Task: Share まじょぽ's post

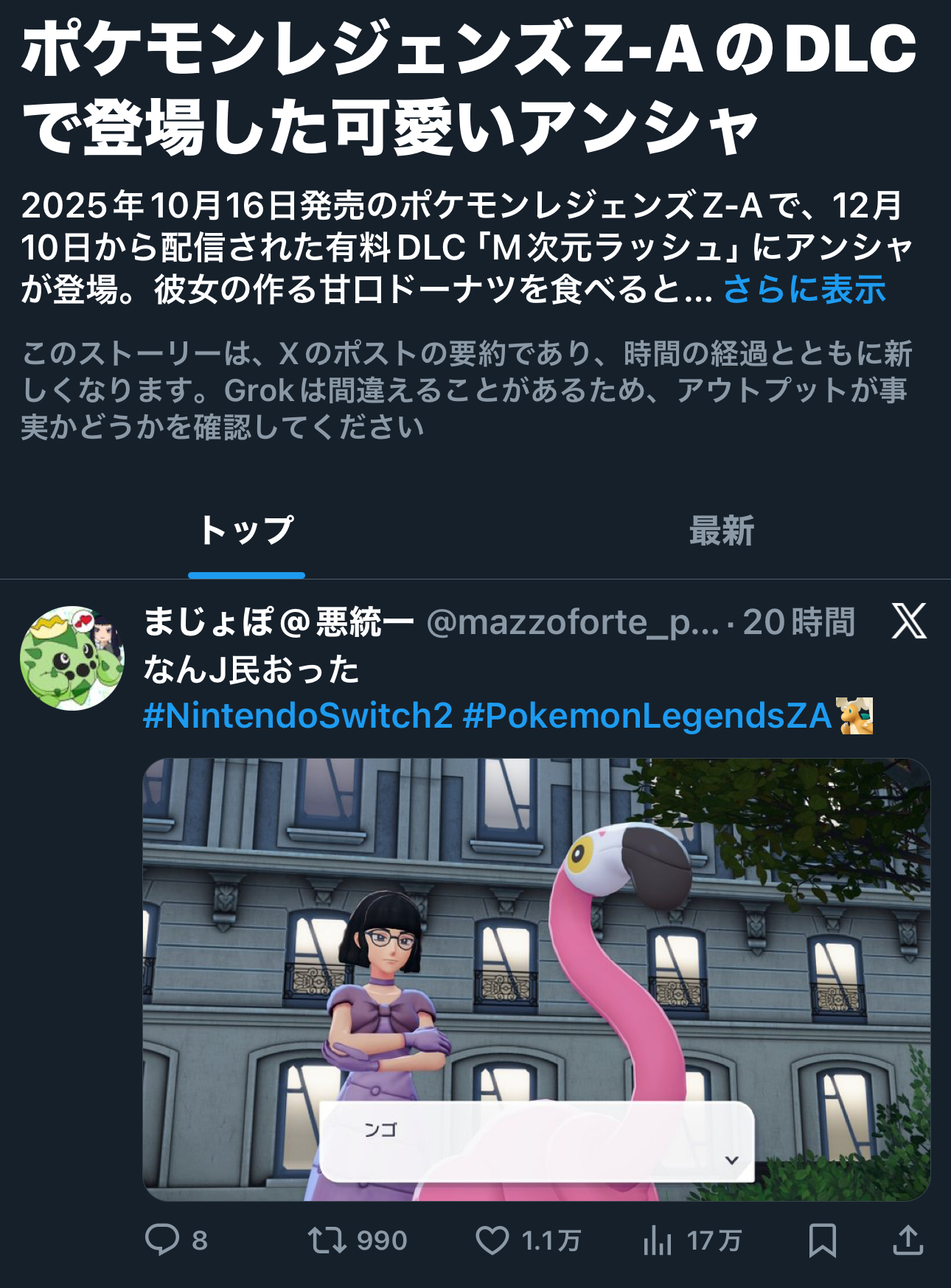Action: (x=908, y=1240)
